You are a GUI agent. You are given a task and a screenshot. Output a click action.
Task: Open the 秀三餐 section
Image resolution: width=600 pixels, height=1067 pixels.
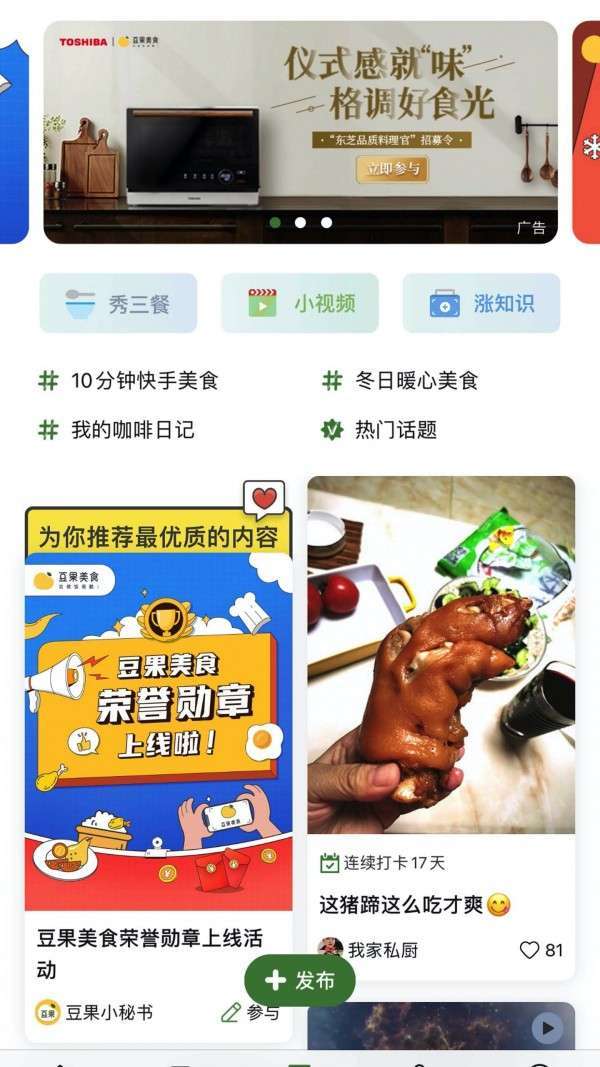click(118, 303)
